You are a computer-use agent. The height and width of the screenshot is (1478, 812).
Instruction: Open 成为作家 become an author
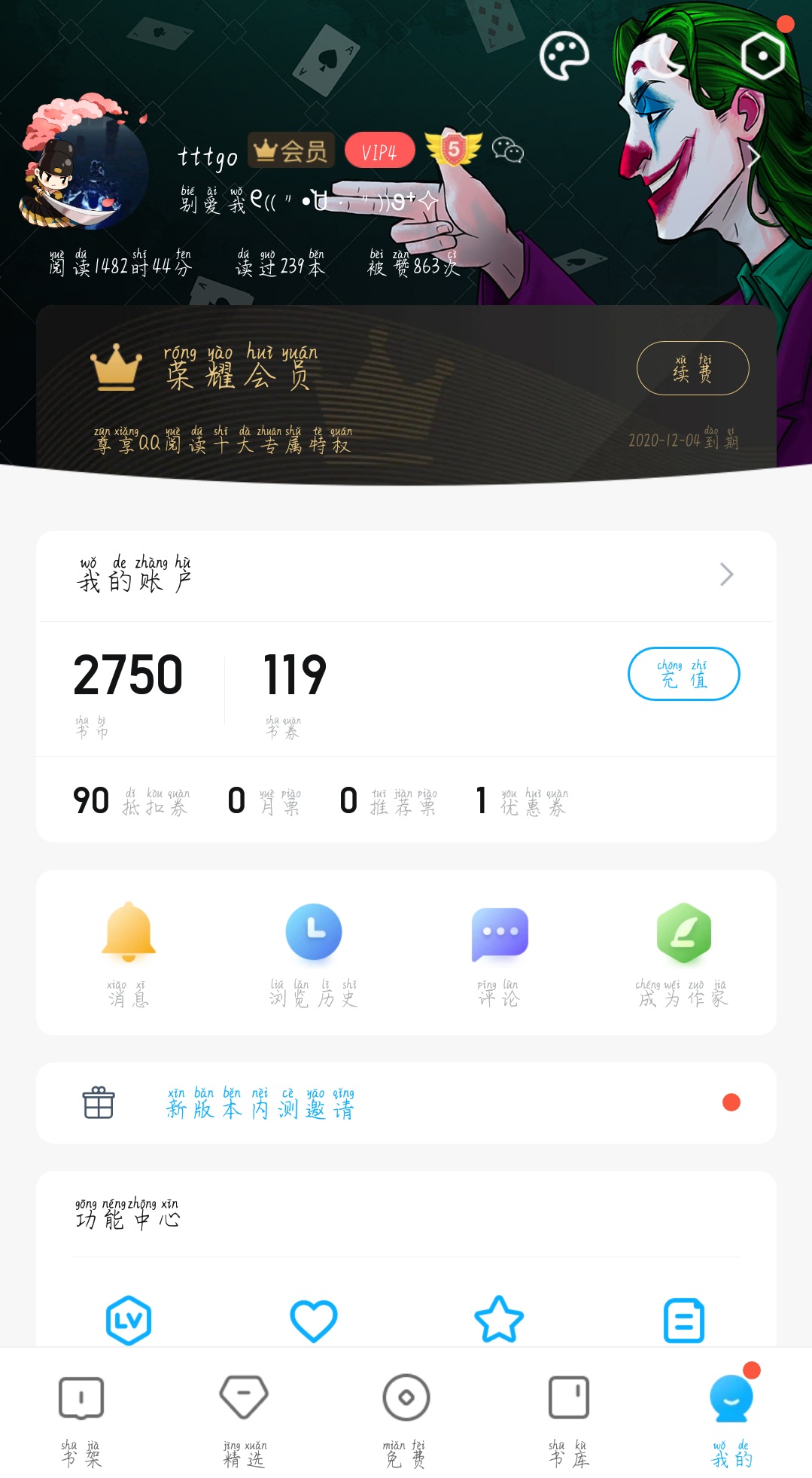pyautogui.click(x=683, y=952)
